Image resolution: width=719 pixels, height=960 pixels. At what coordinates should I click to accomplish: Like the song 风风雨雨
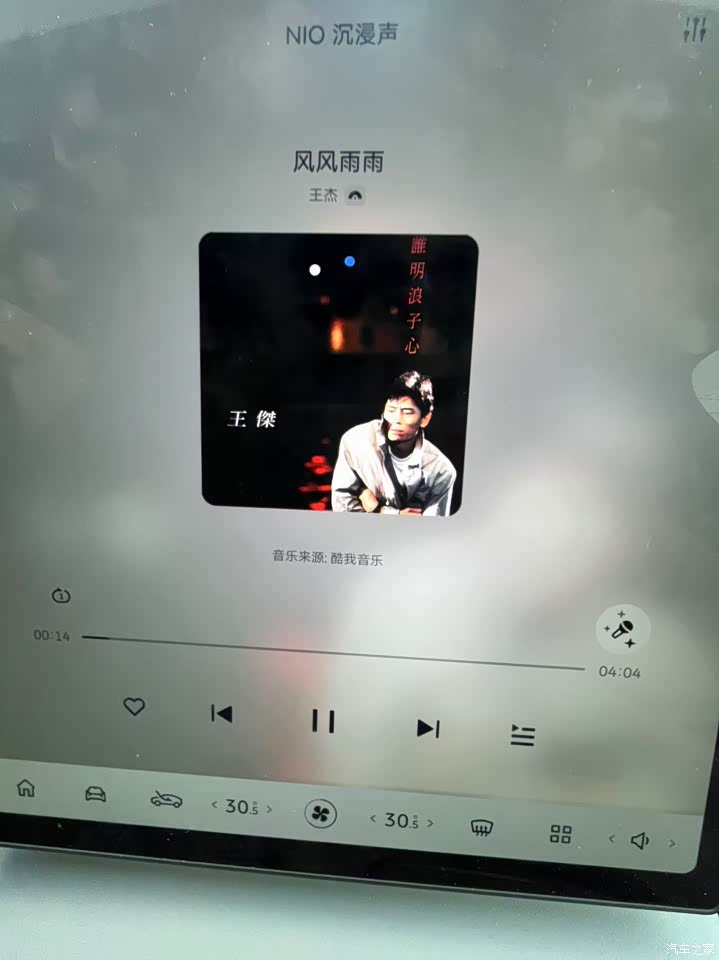tap(134, 707)
